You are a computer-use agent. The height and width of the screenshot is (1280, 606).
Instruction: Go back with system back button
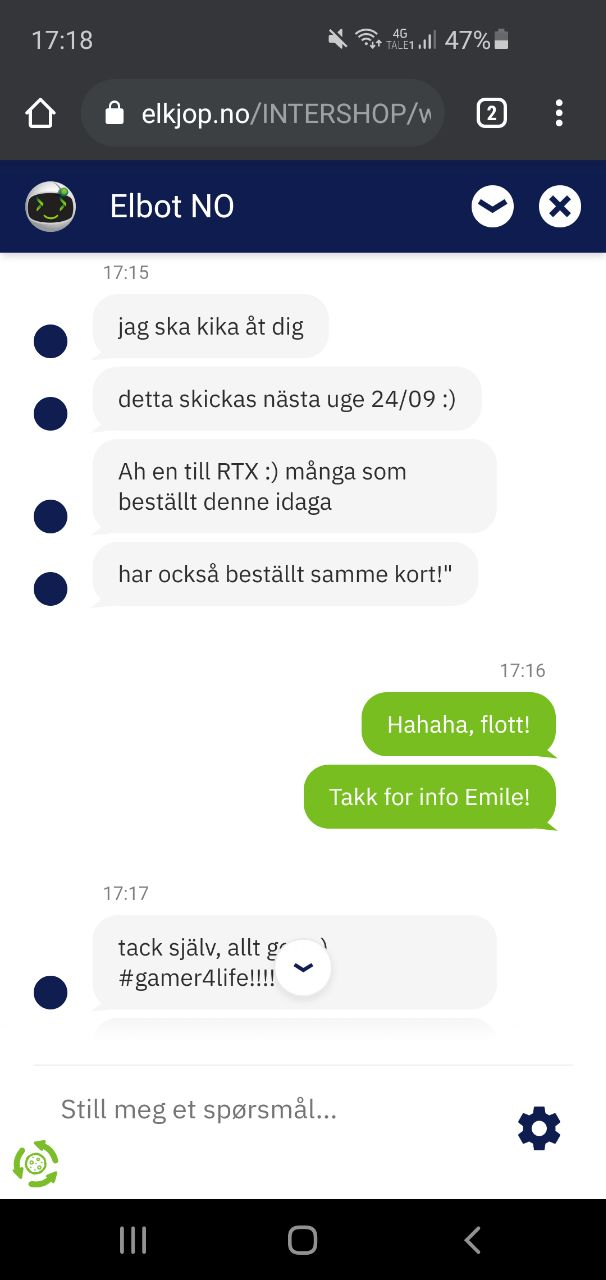(473, 1240)
